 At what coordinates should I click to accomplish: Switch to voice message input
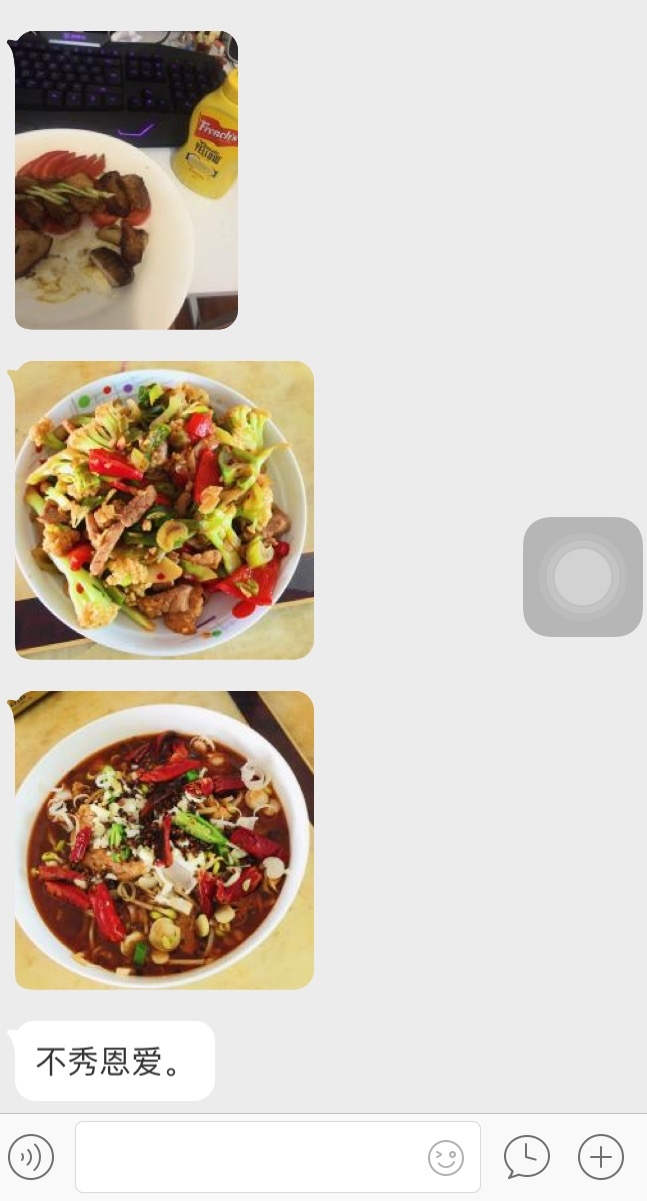(31, 1157)
